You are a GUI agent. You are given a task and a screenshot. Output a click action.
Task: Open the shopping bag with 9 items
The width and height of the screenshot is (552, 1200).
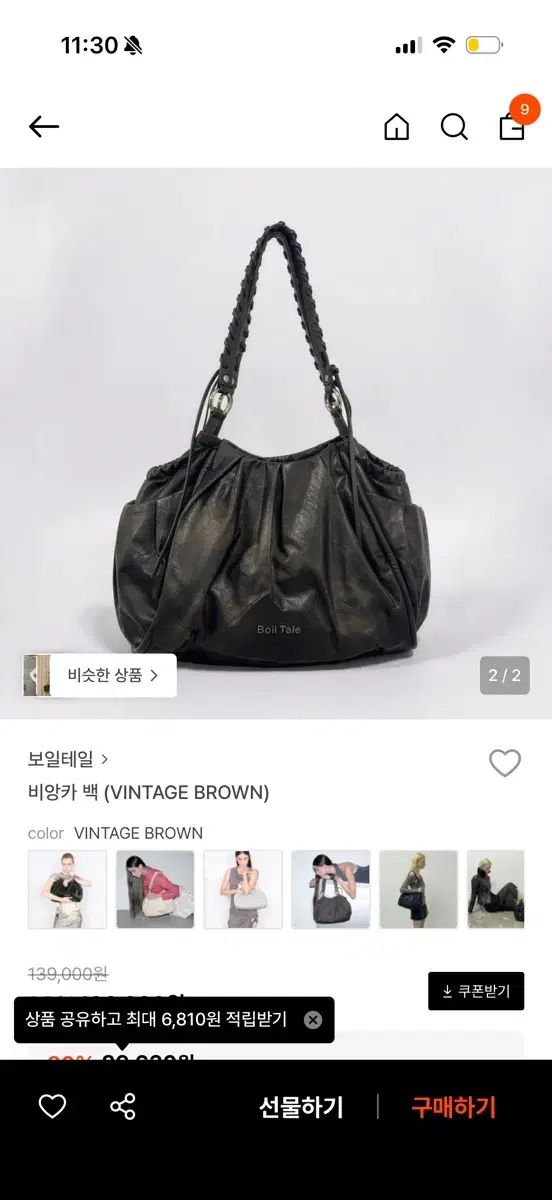point(513,123)
